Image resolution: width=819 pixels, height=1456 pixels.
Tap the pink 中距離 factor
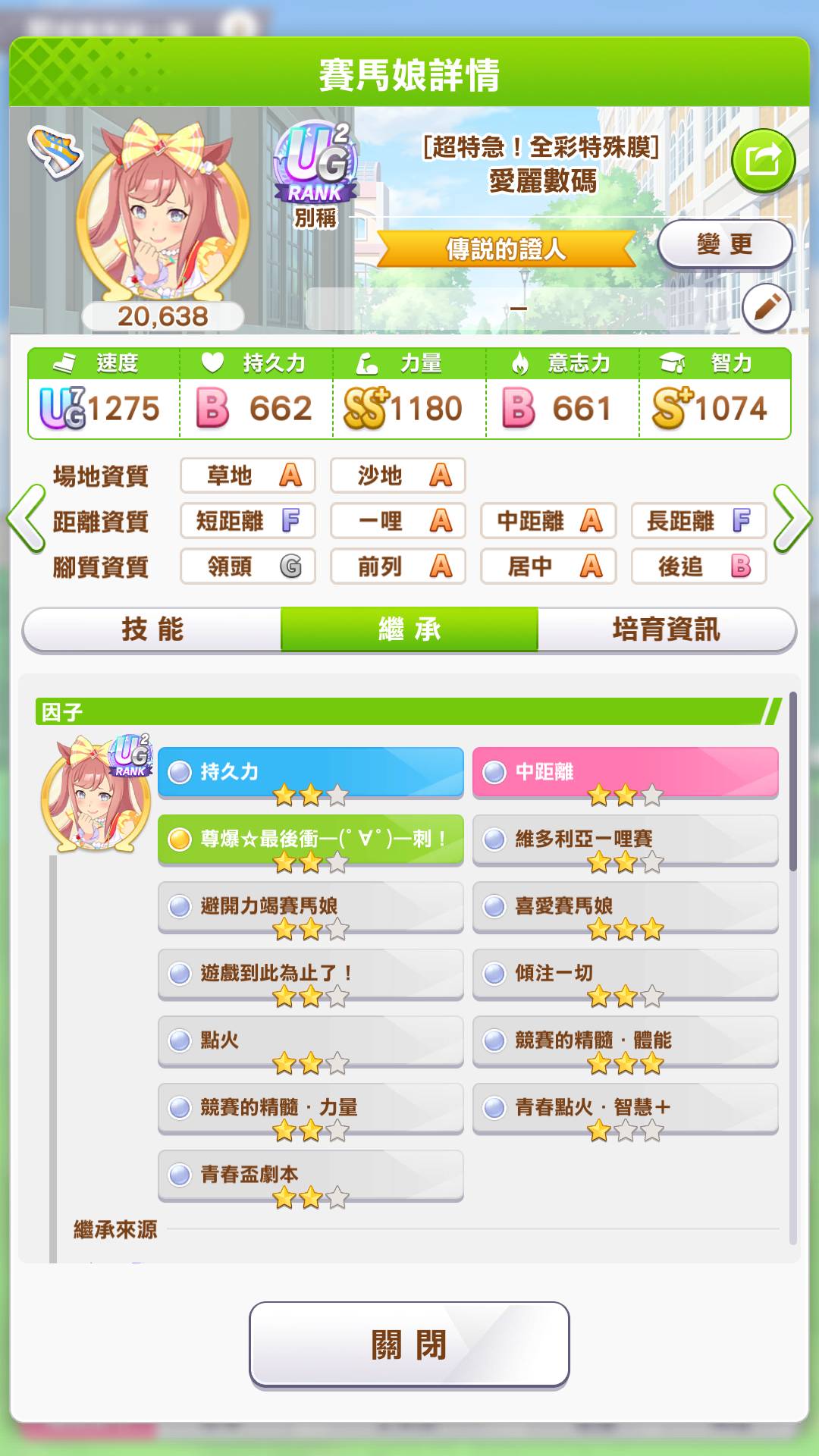[x=625, y=772]
